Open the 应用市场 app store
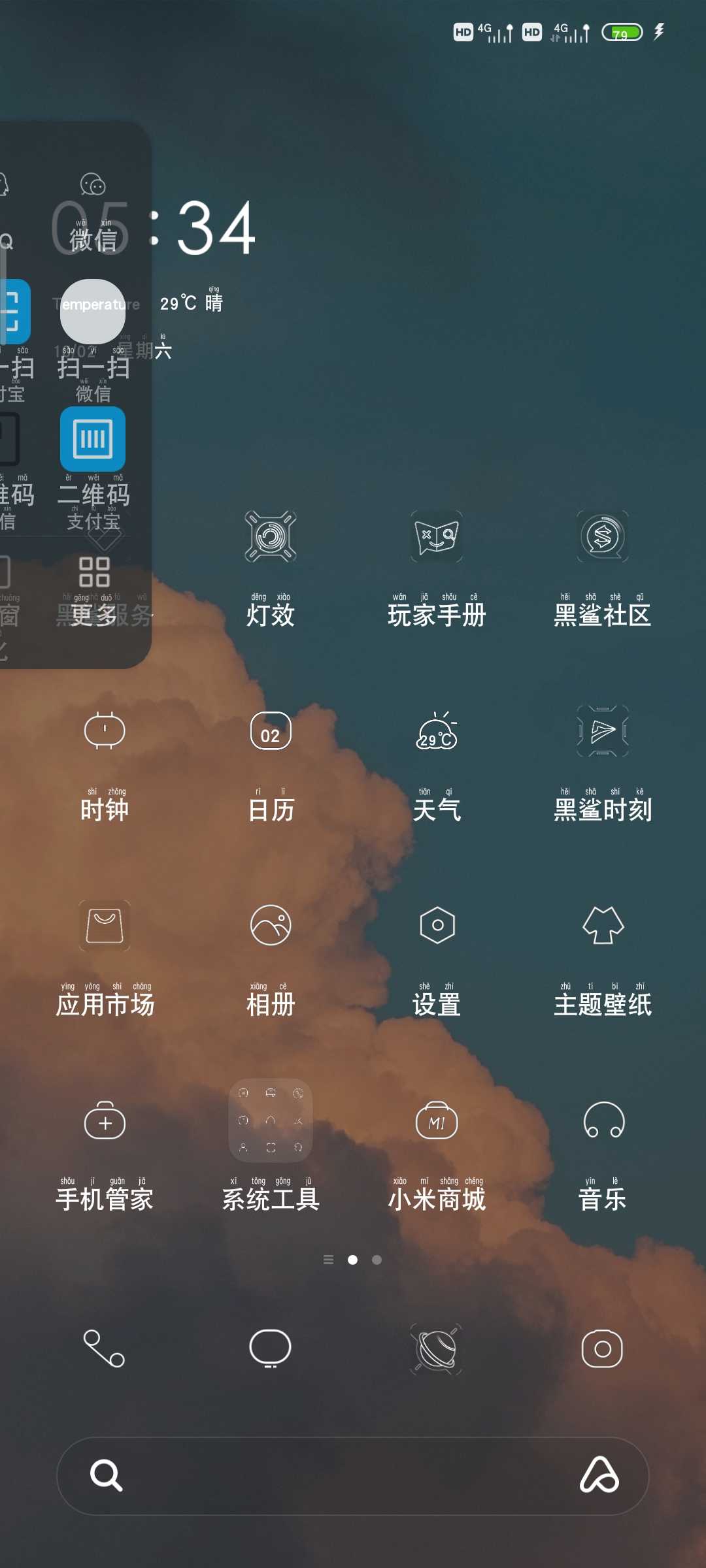Viewport: 706px width, 1568px height. pyautogui.click(x=105, y=926)
